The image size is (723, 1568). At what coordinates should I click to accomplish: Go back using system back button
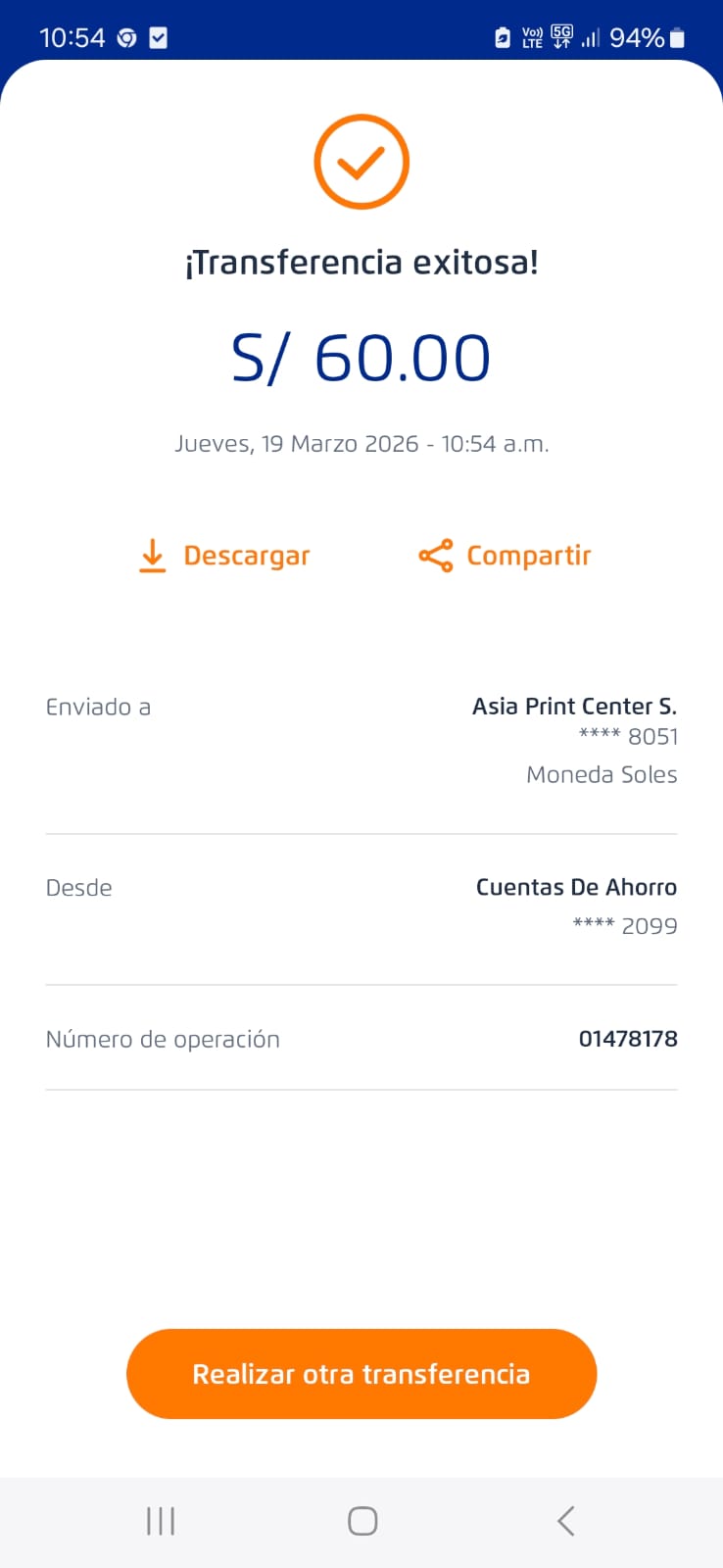[565, 1521]
